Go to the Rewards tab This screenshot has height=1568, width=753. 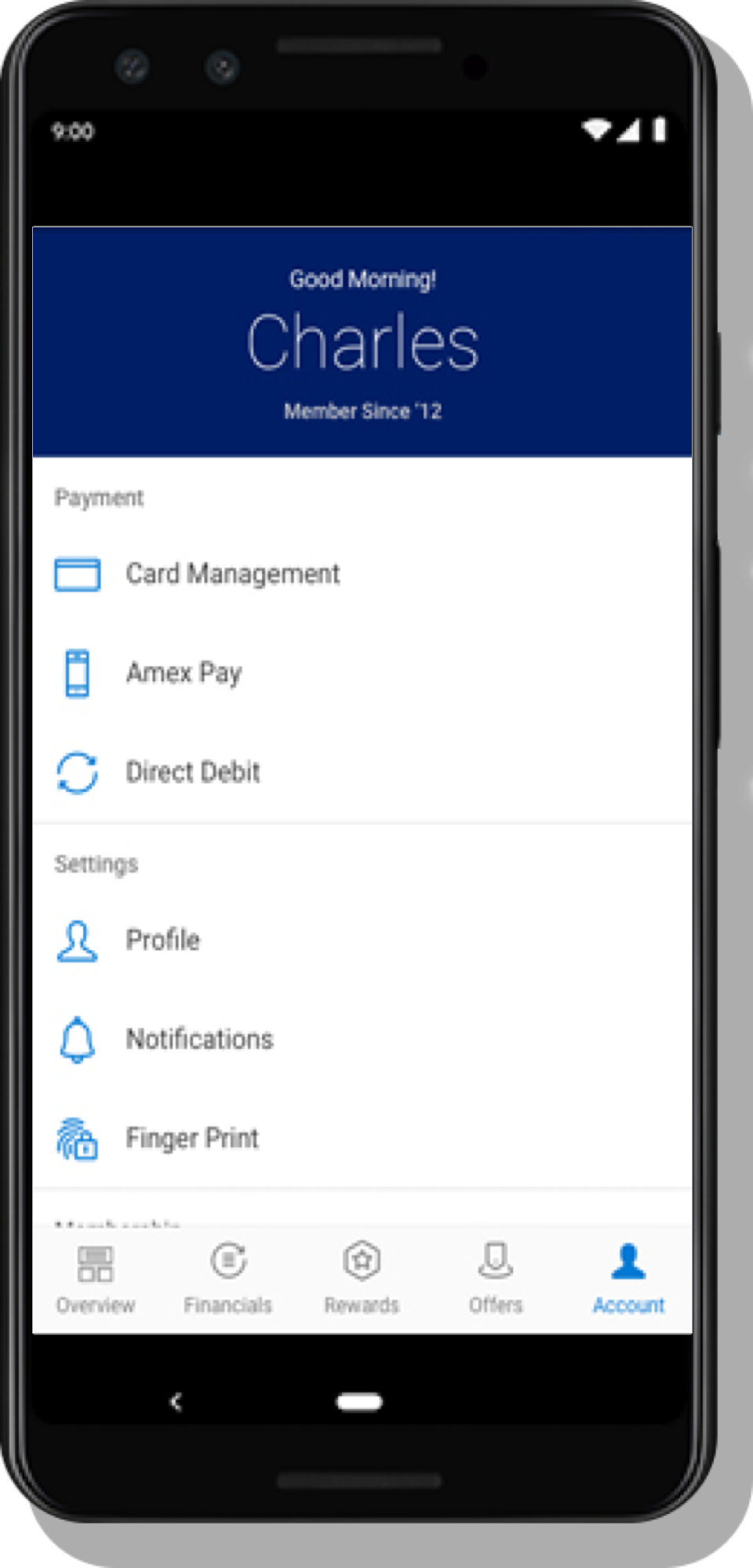(362, 1278)
